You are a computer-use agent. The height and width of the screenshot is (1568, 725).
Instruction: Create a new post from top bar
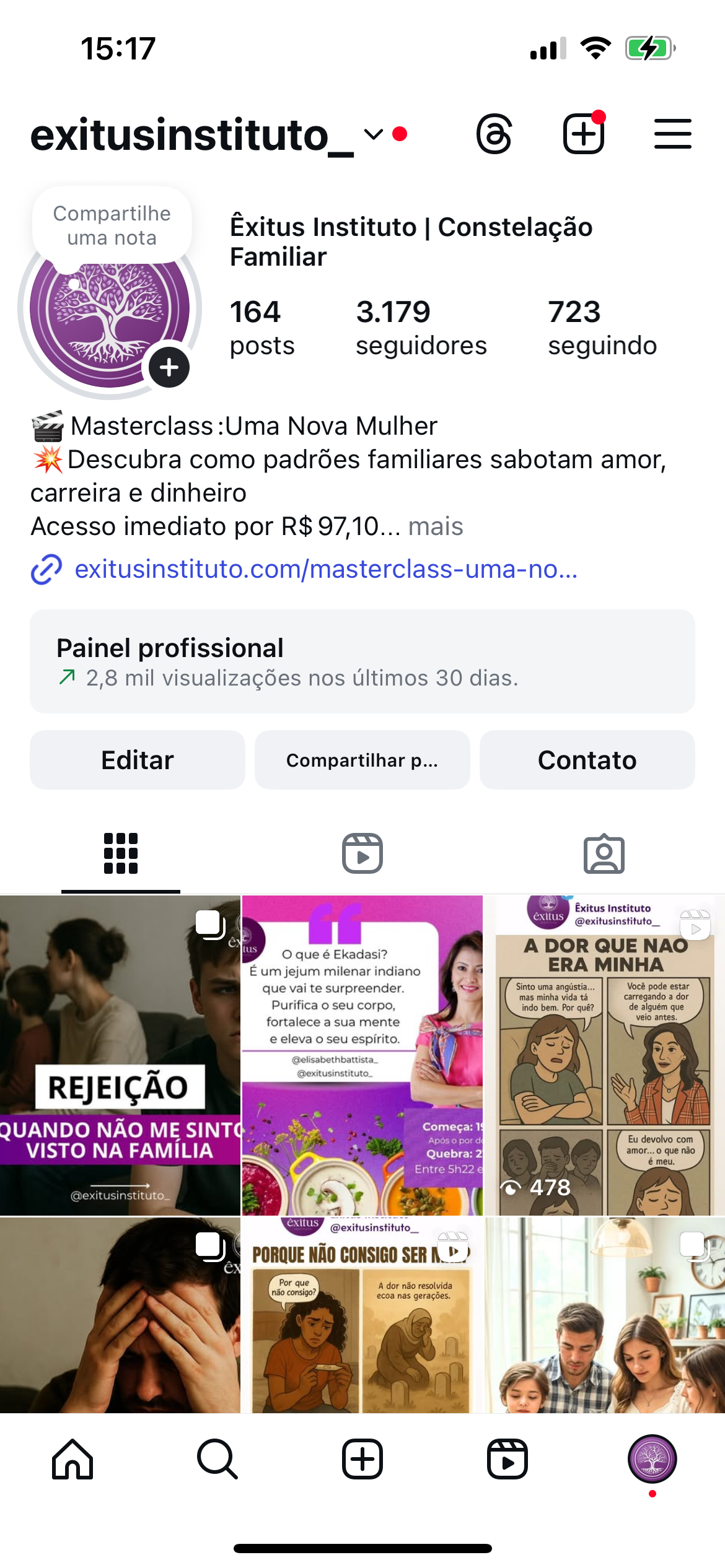pyautogui.click(x=583, y=134)
